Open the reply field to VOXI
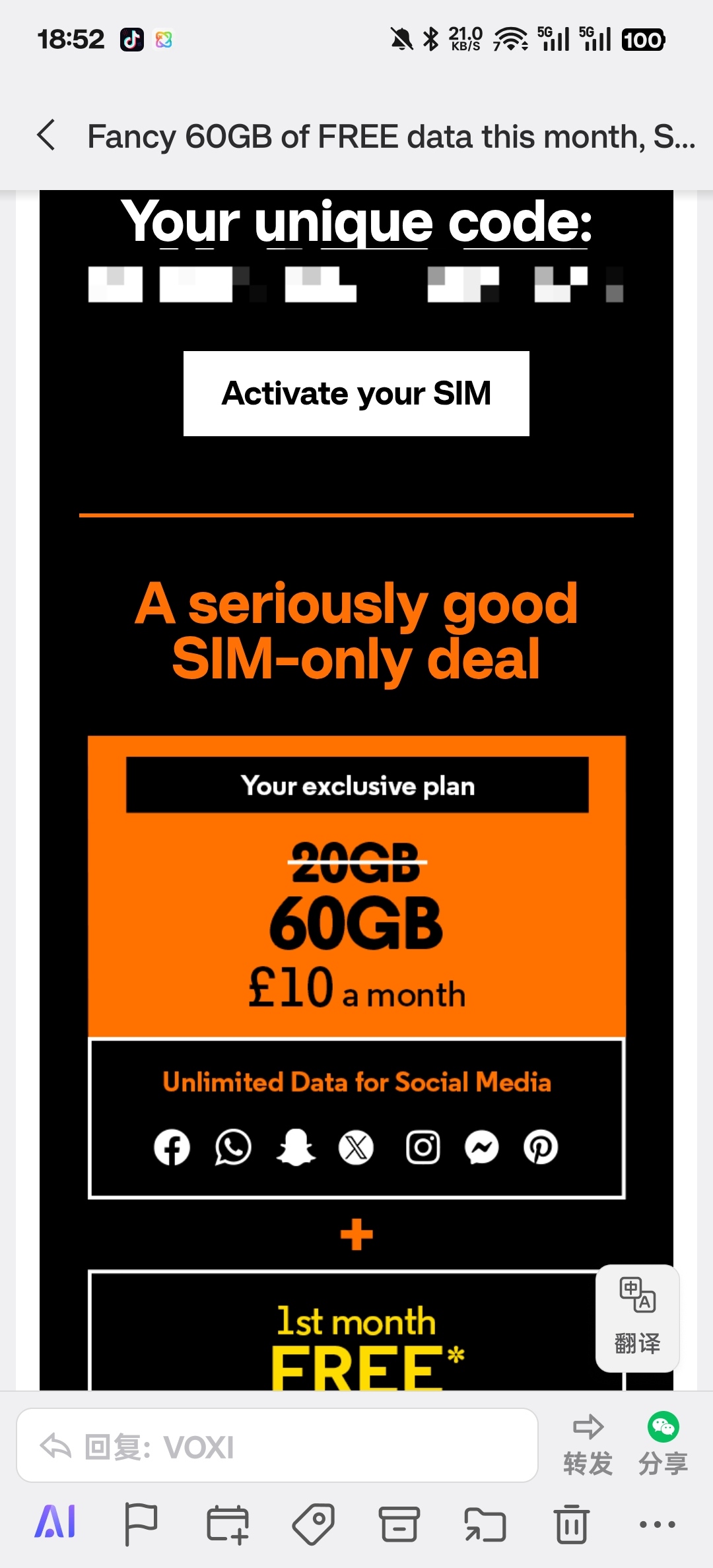 [277, 1446]
